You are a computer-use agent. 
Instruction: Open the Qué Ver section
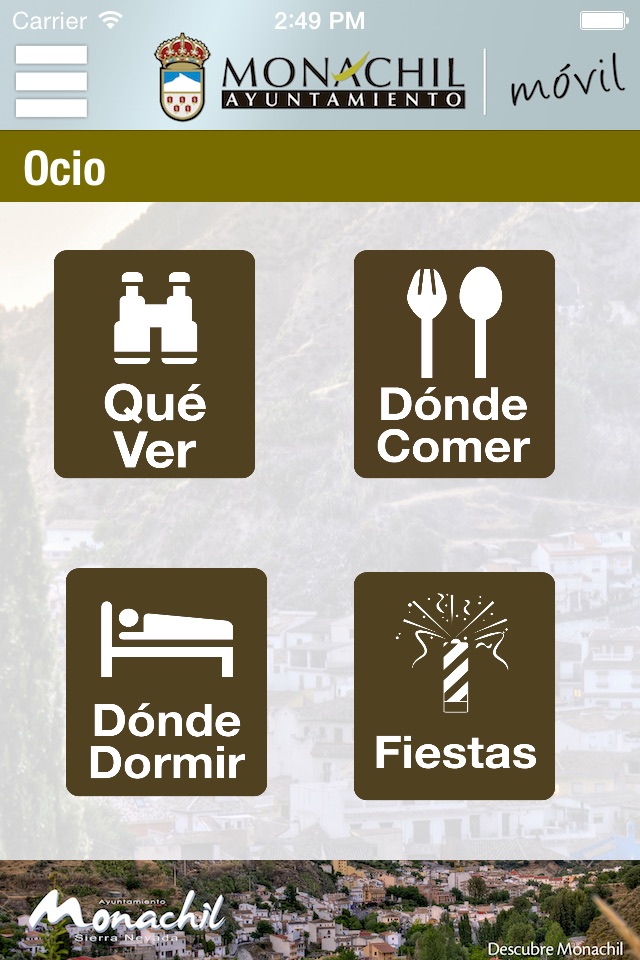[x=154, y=364]
